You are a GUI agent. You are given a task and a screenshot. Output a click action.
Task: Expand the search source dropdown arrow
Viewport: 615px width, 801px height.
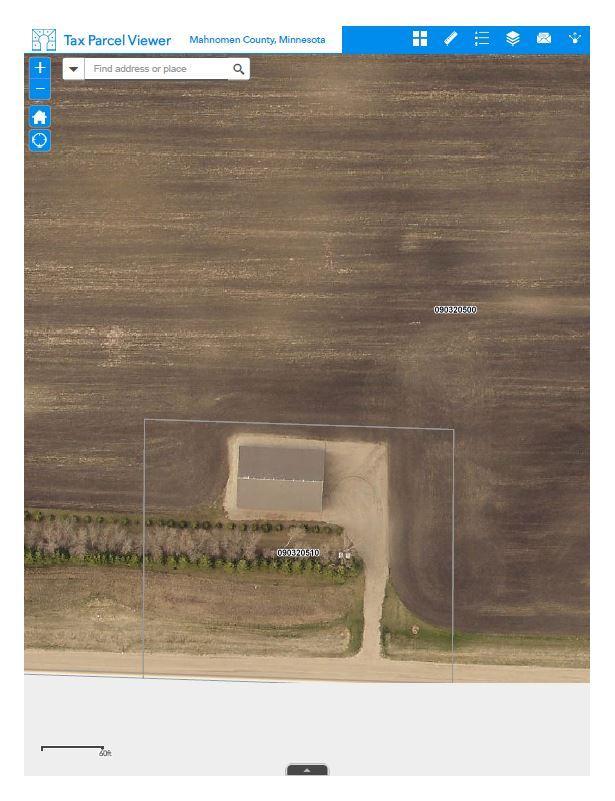[73, 69]
